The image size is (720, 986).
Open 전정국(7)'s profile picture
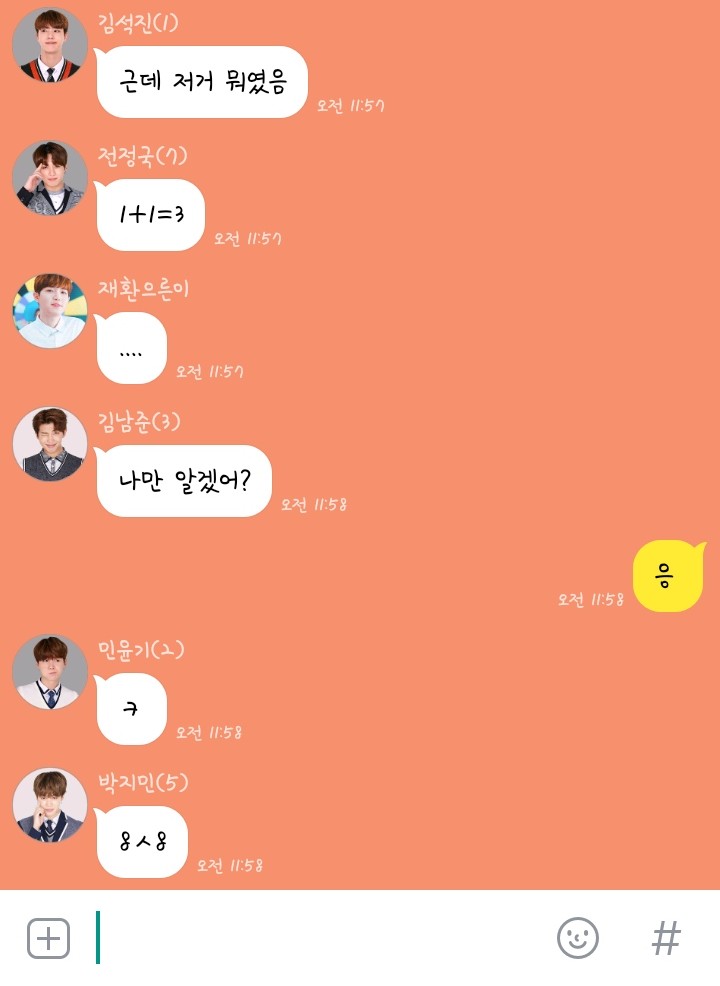point(50,178)
